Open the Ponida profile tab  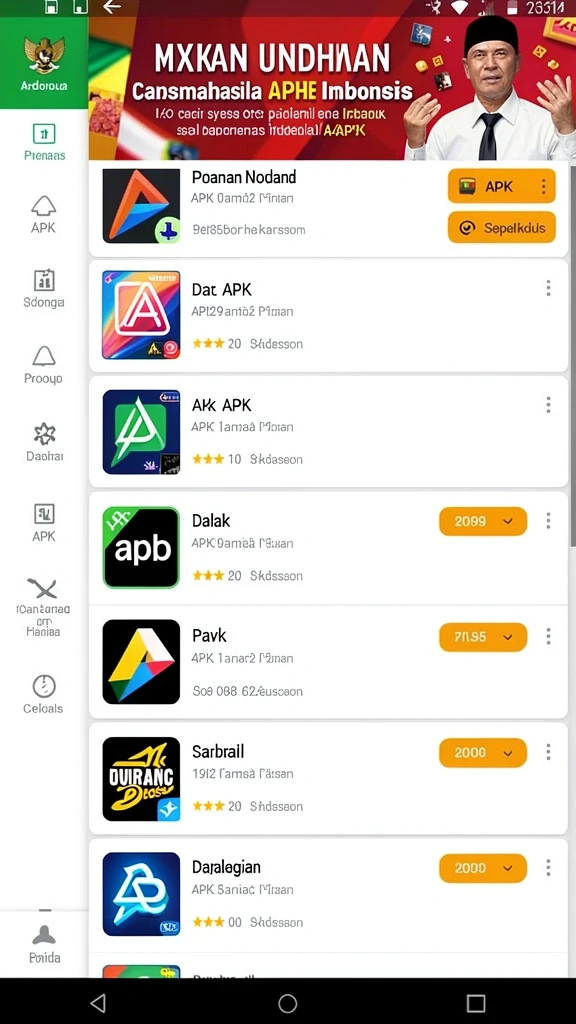coord(44,944)
